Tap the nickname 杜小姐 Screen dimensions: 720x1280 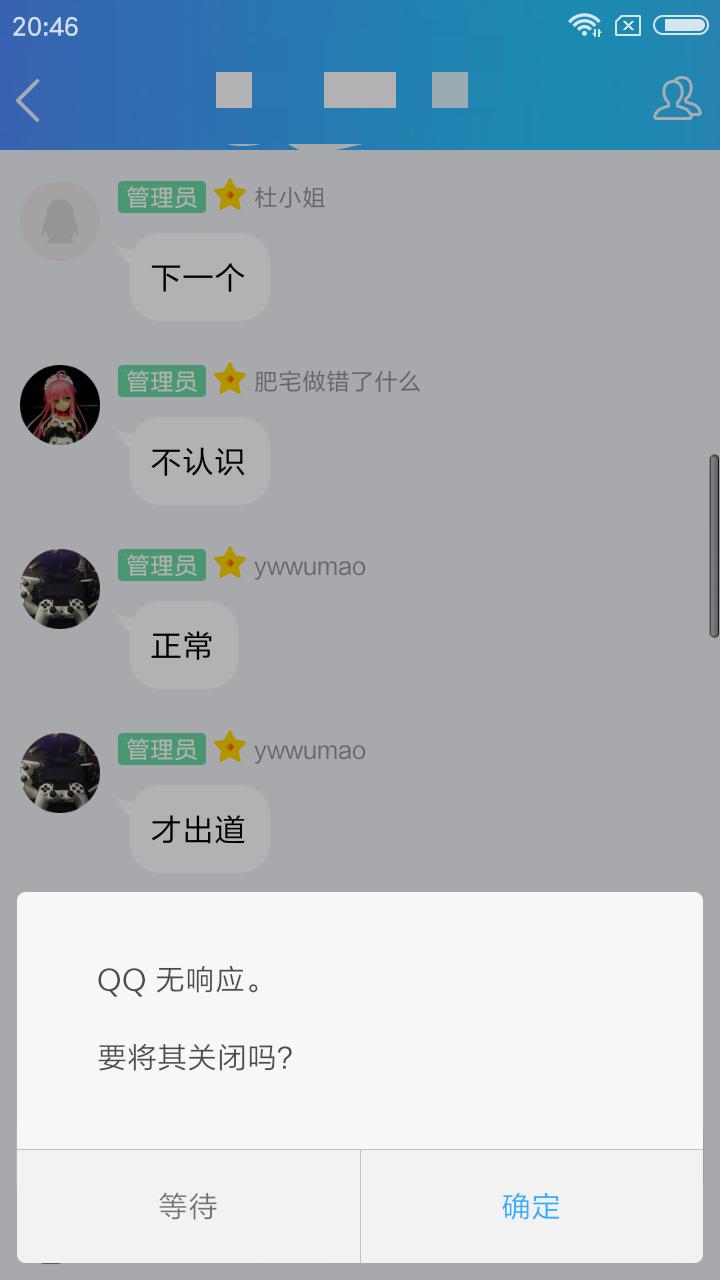click(x=288, y=197)
